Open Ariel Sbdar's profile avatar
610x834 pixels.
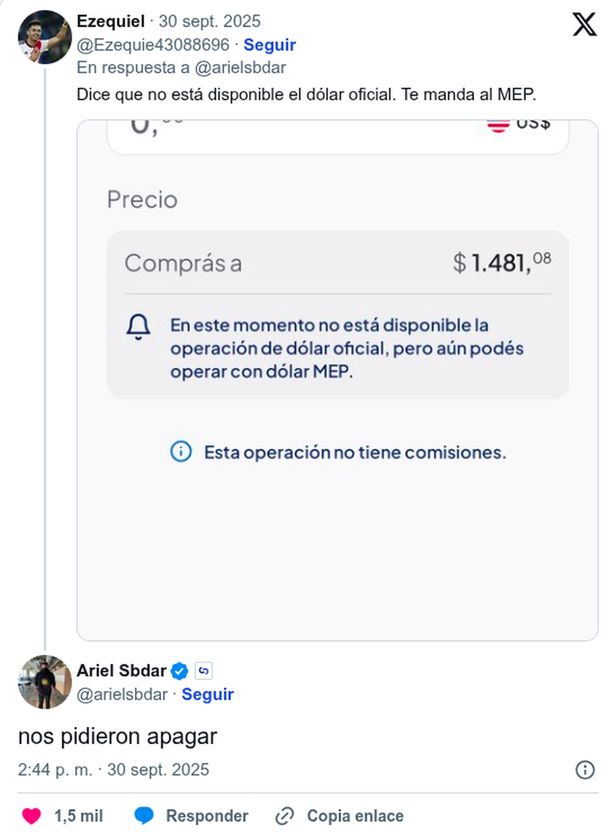44,682
